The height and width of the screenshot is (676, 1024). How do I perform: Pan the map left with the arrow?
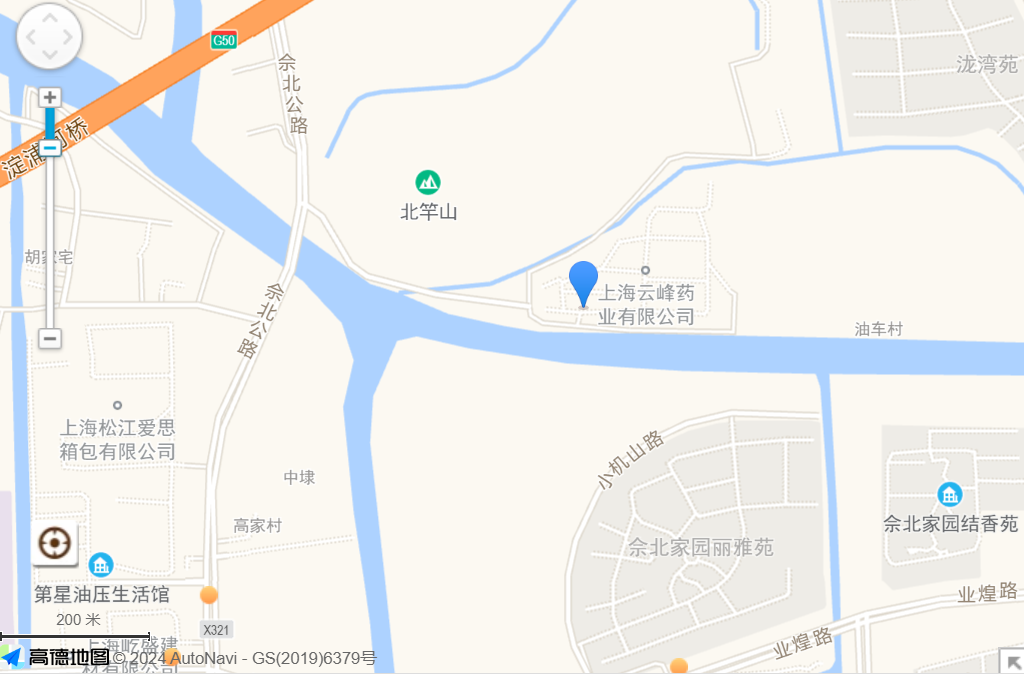29,38
